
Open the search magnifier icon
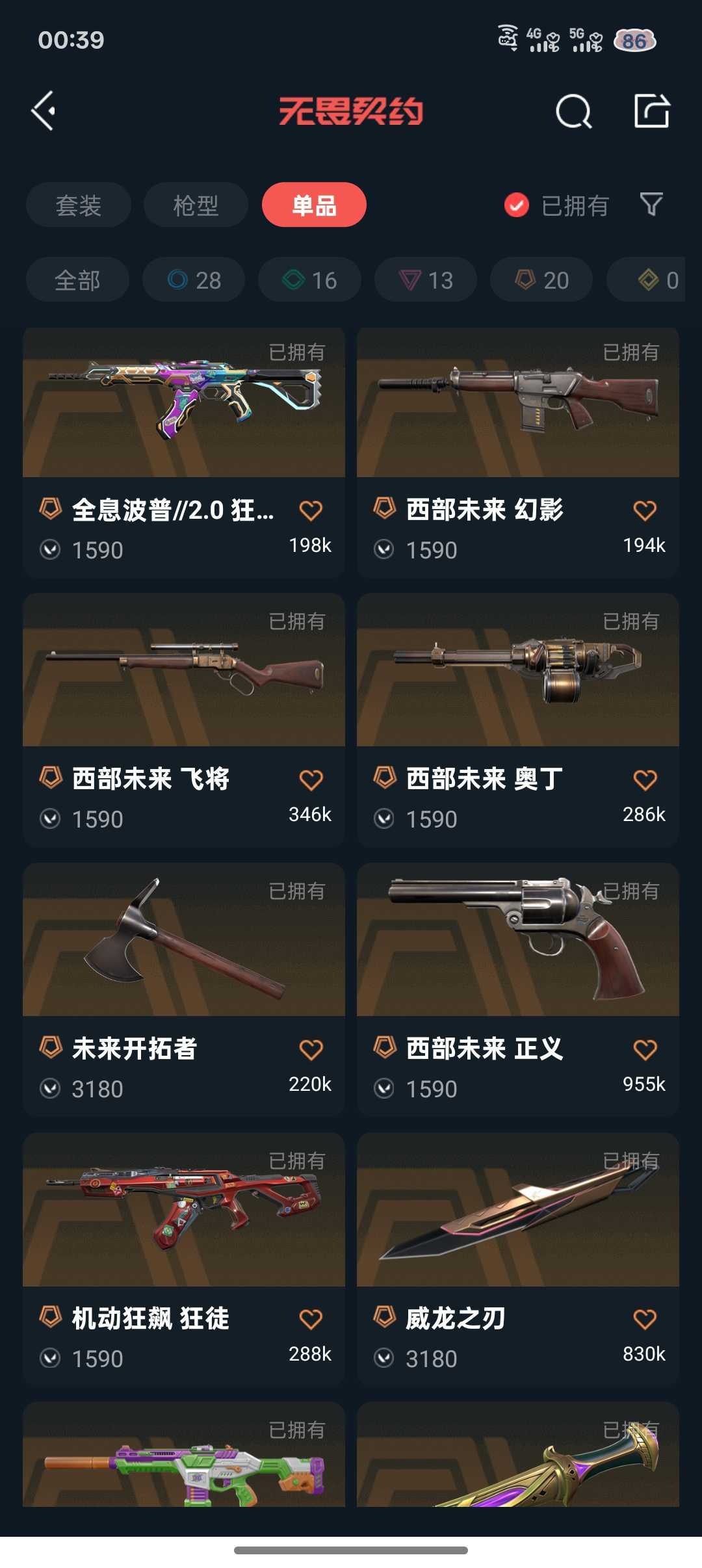(x=573, y=112)
